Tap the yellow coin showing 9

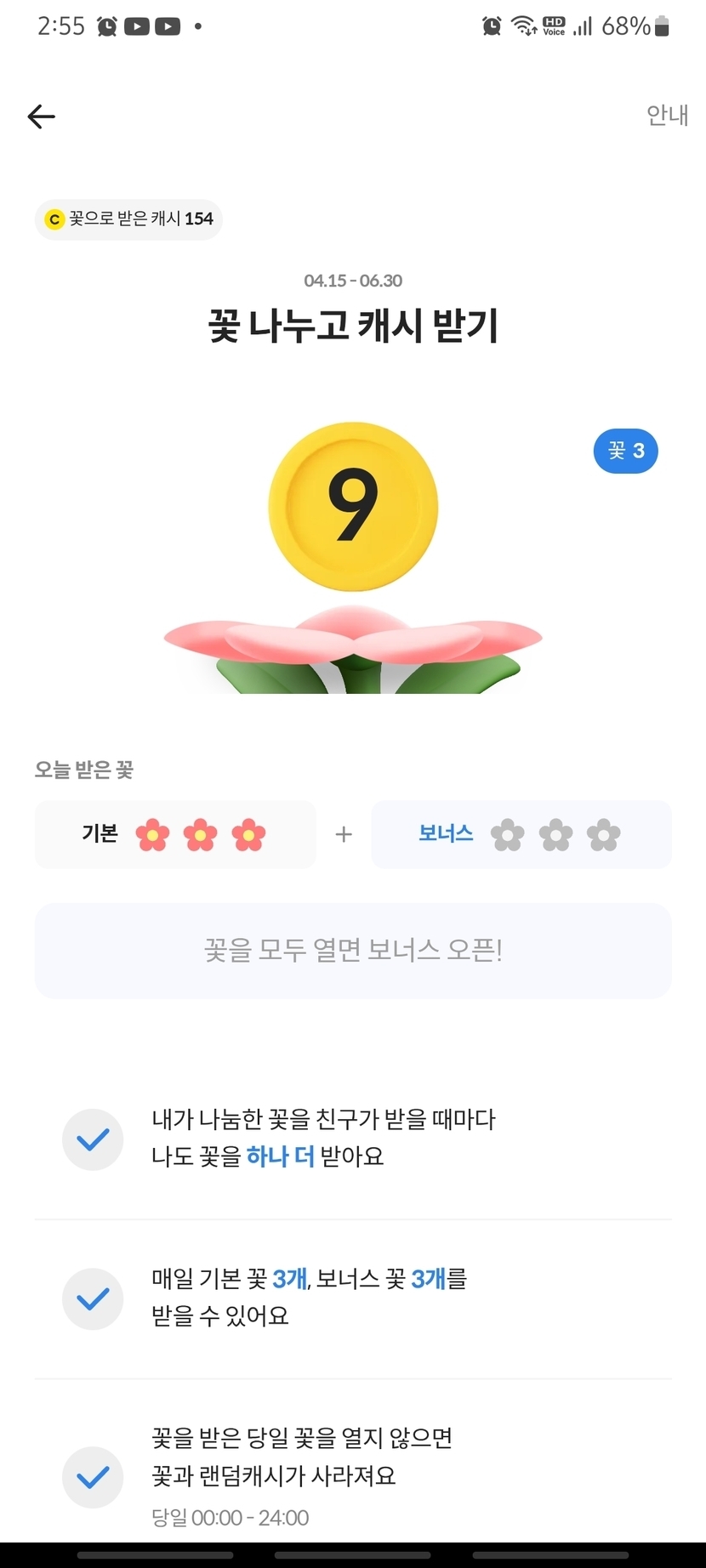coord(353,507)
